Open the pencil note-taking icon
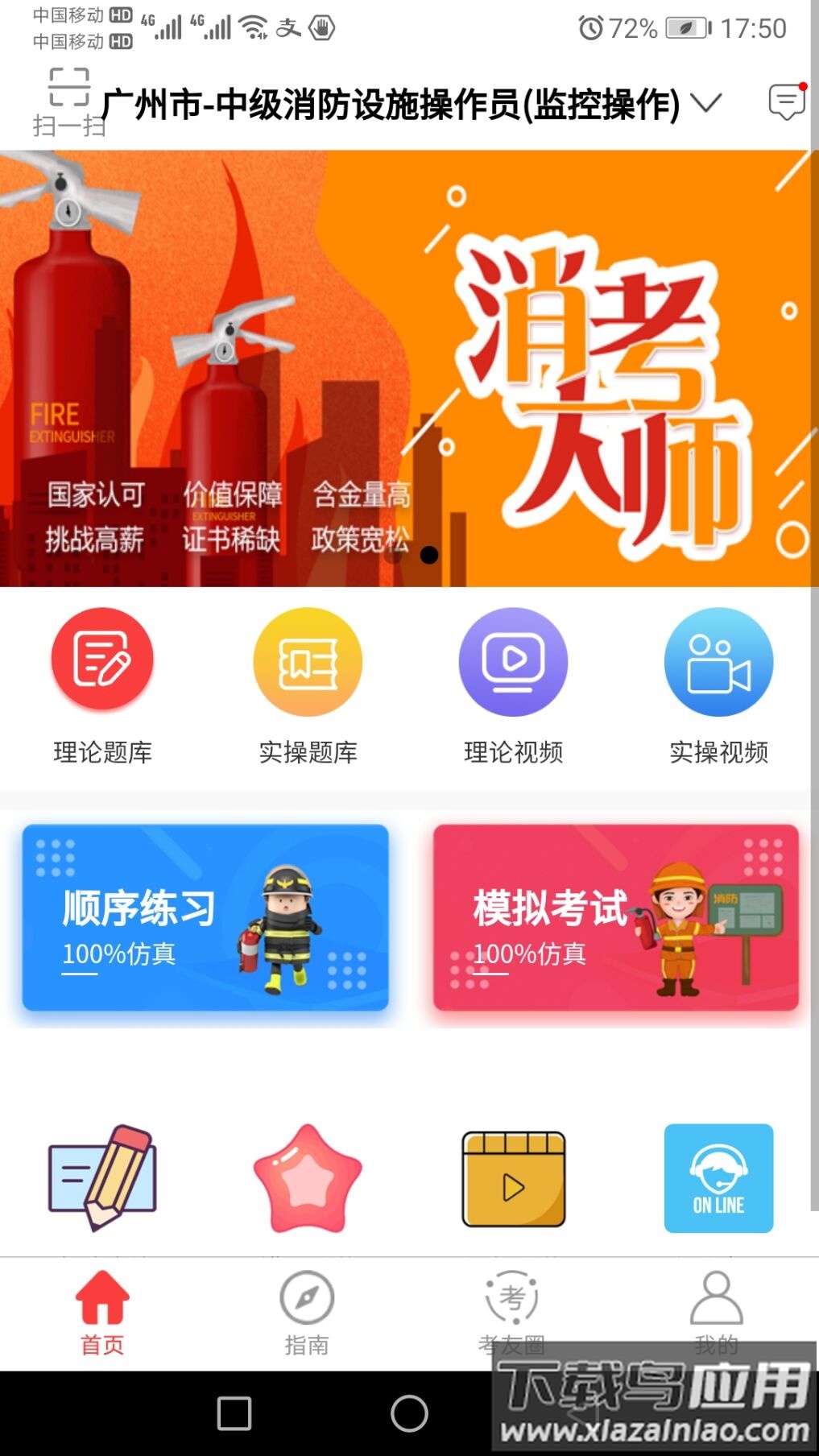 101,1177
